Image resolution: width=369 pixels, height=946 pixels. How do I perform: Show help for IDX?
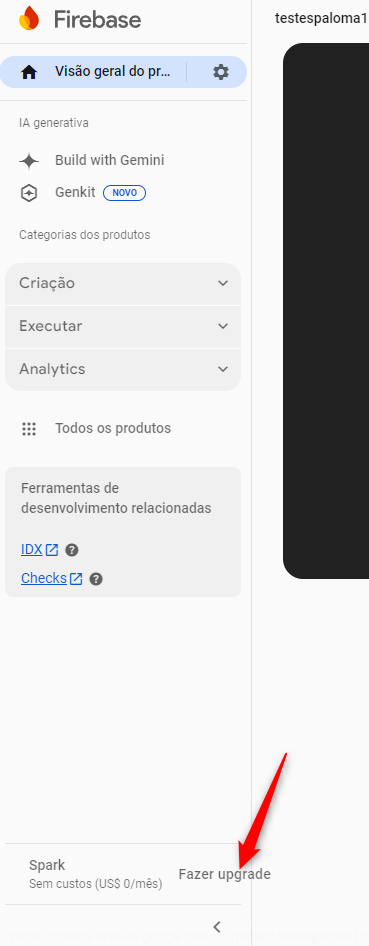click(x=72, y=550)
